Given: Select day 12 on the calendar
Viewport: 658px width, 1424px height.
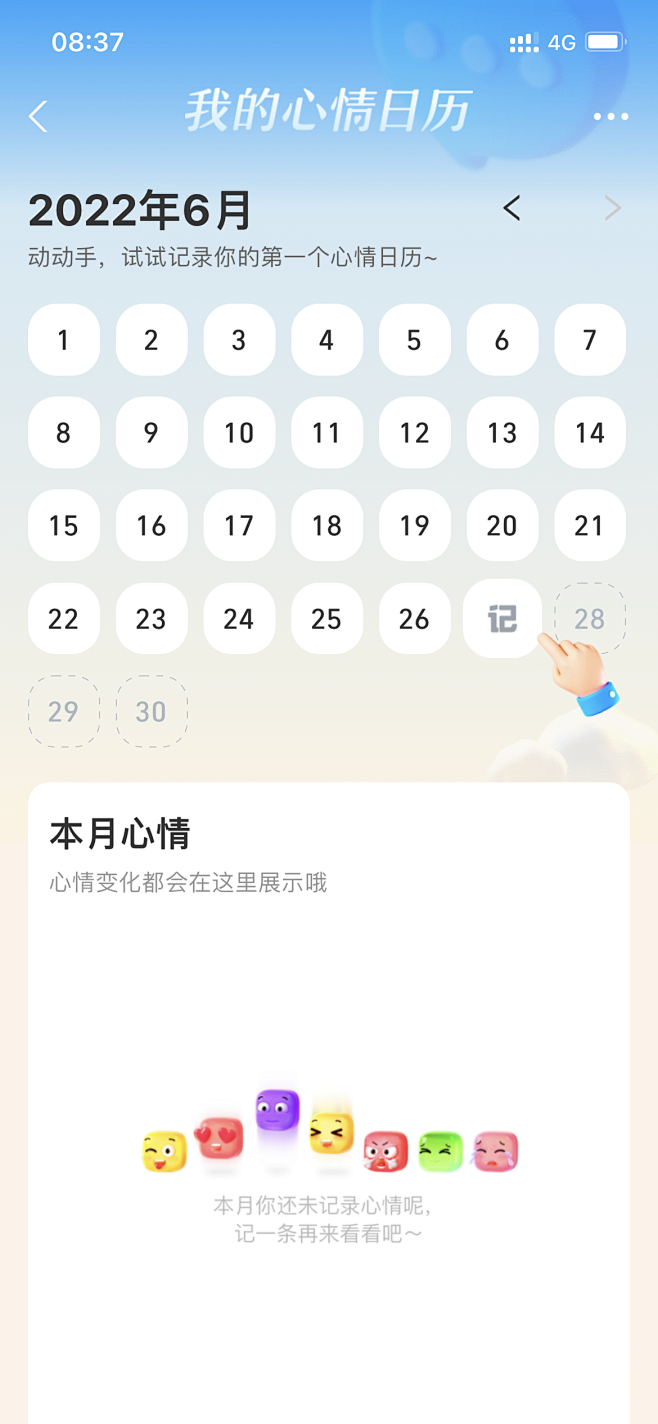Looking at the screenshot, I should click(x=414, y=433).
